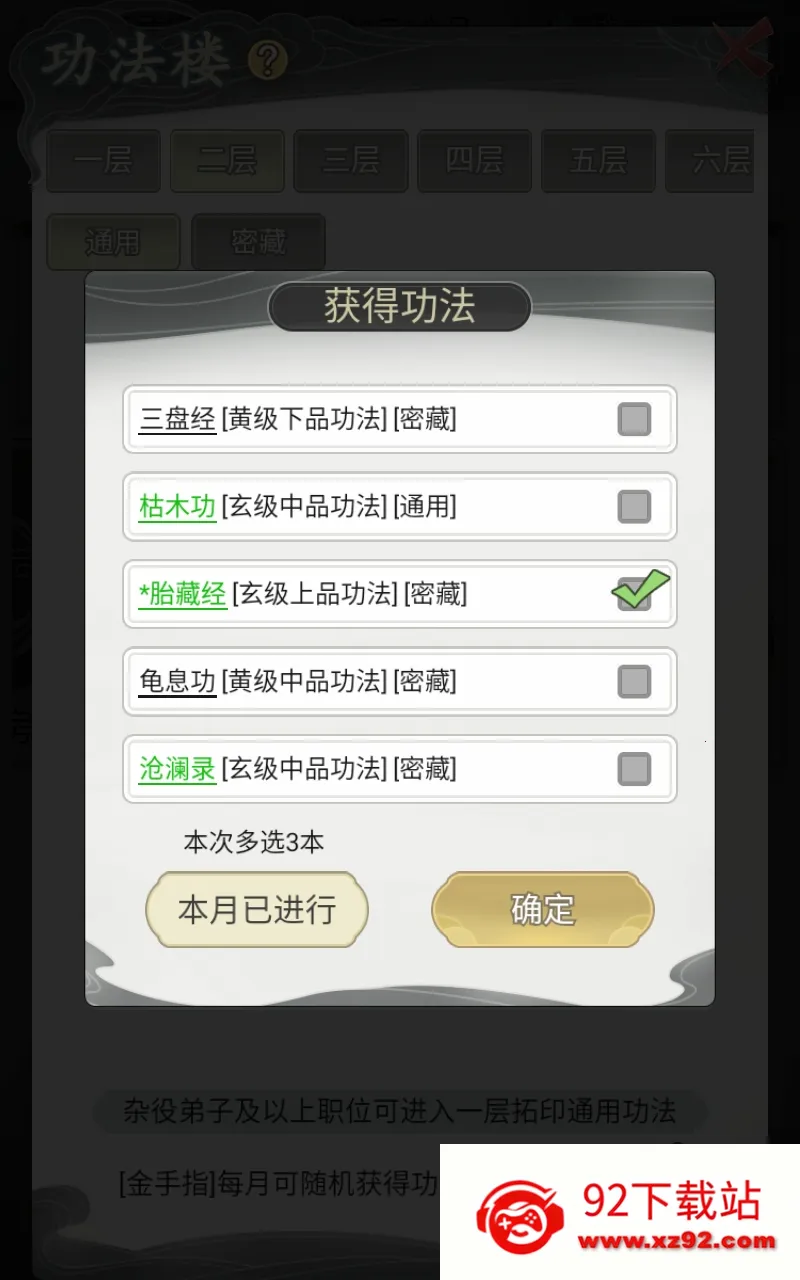
Task: Uncheck the 胎藏经 checkbox
Action: (x=635, y=593)
